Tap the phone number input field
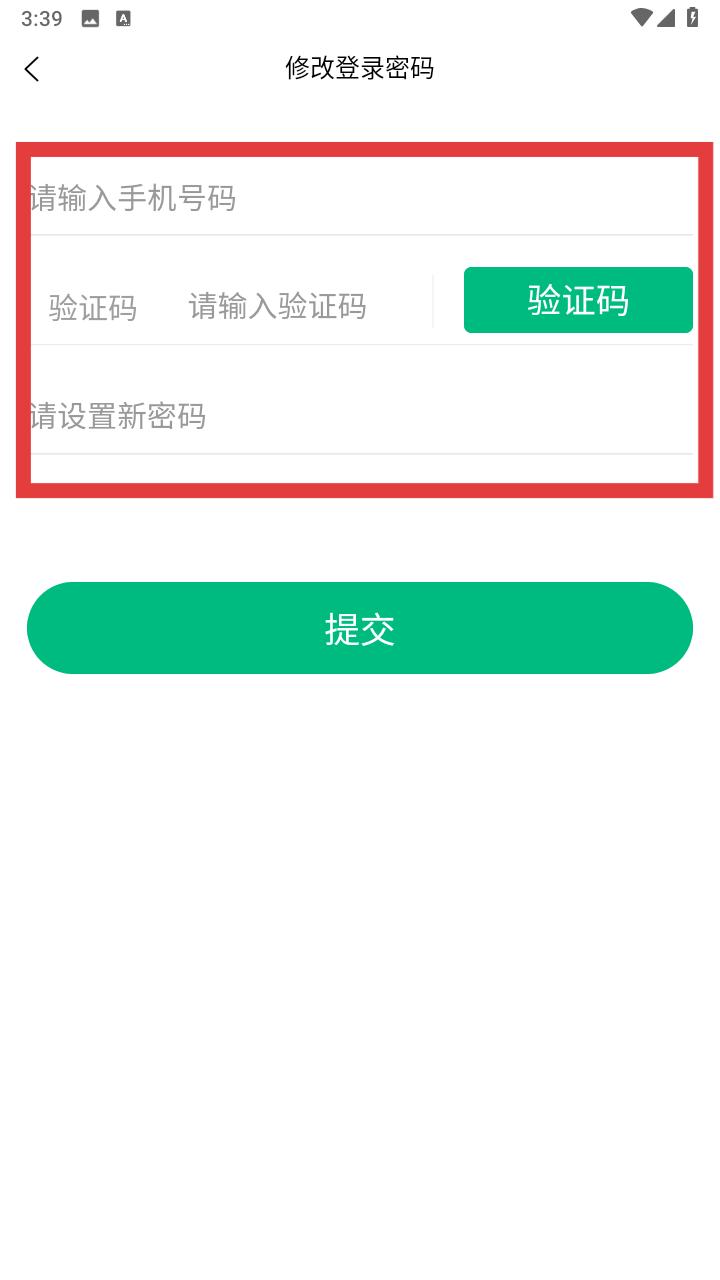 [360, 198]
